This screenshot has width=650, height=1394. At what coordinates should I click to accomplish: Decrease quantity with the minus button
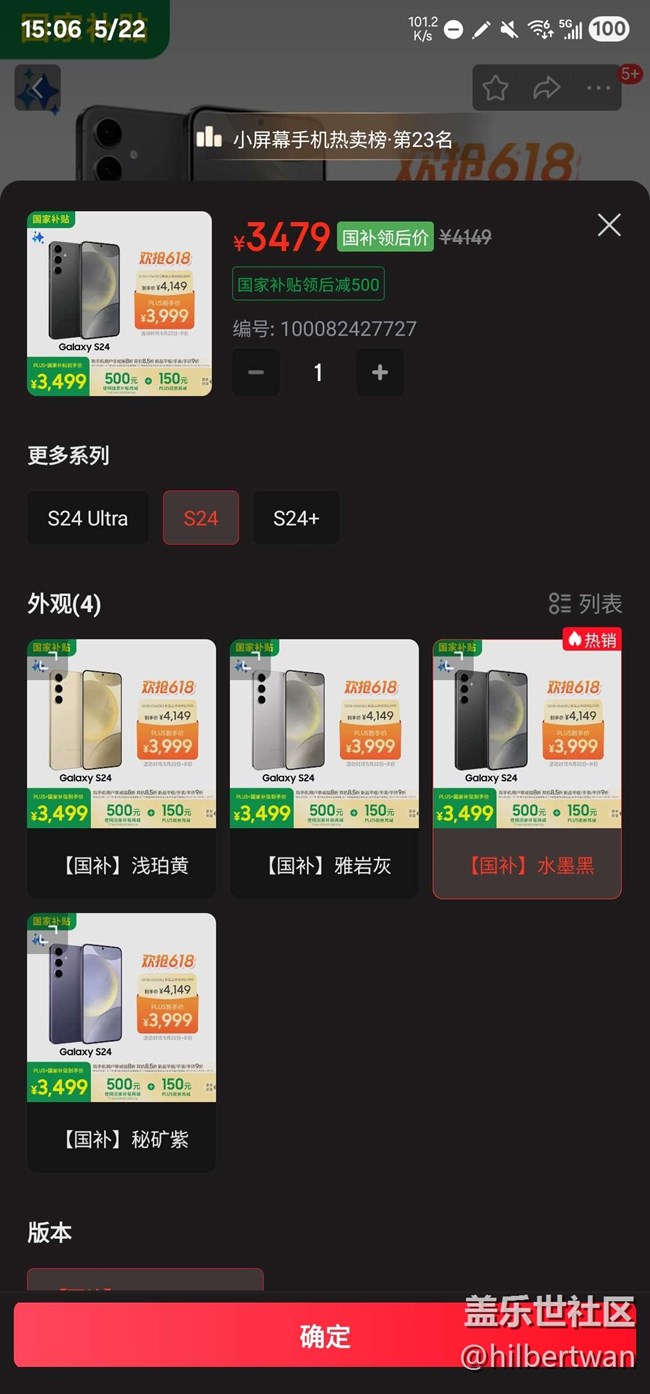point(256,372)
